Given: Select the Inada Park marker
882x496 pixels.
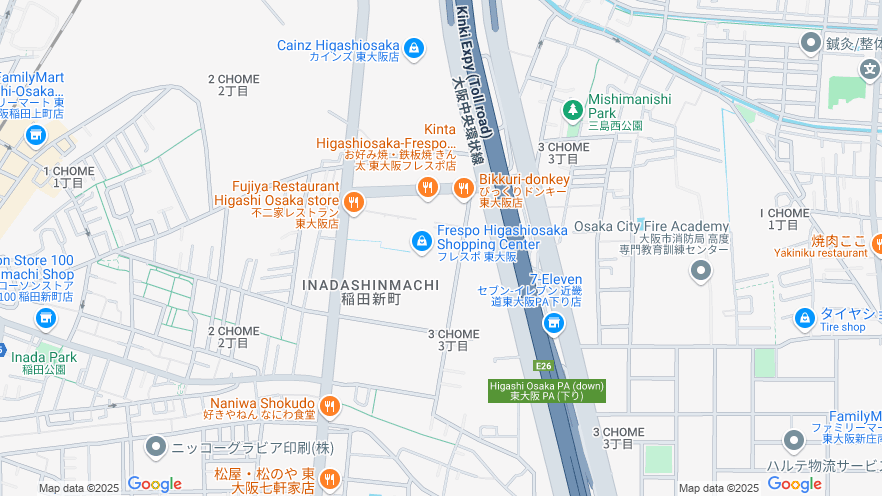Looking at the screenshot, I should point(2,351).
